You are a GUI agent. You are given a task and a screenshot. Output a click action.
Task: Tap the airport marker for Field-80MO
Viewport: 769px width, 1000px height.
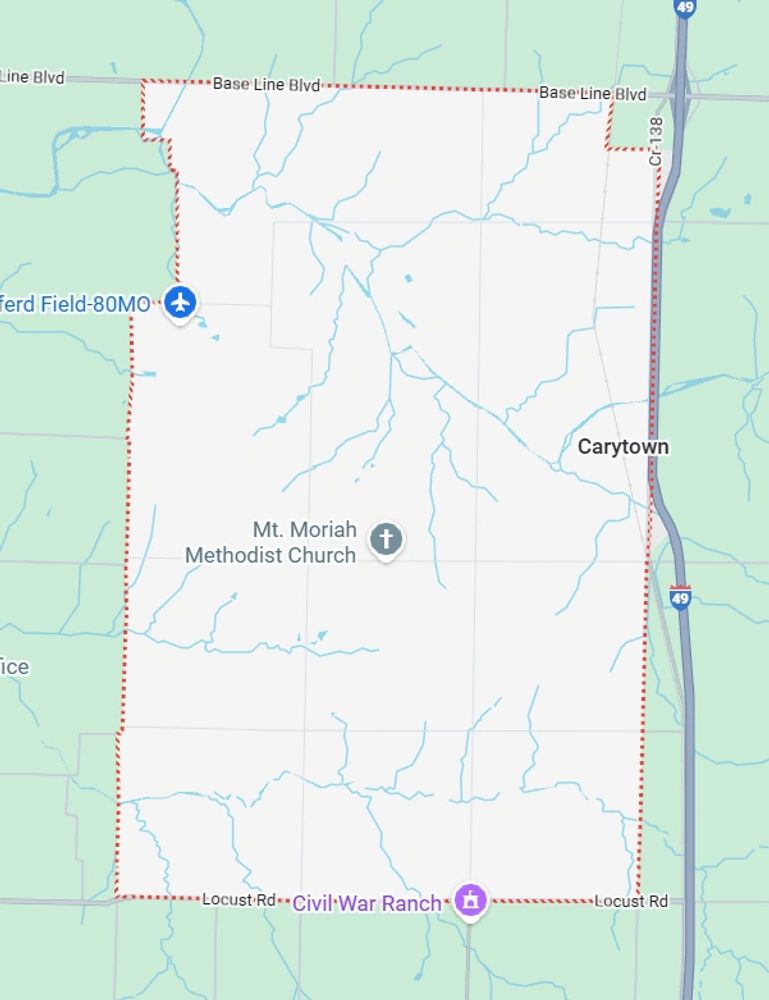180,301
